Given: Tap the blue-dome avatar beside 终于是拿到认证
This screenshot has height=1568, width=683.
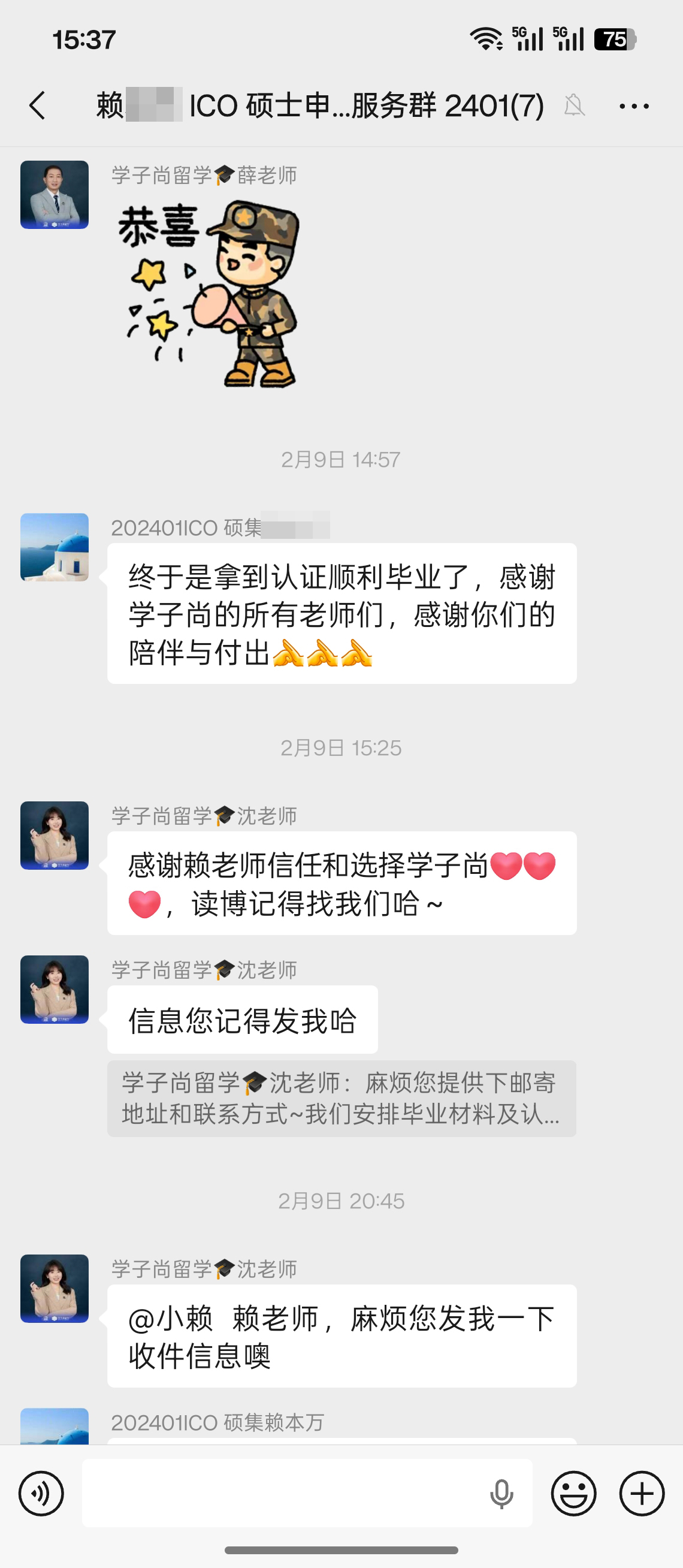Looking at the screenshot, I should click(x=55, y=547).
